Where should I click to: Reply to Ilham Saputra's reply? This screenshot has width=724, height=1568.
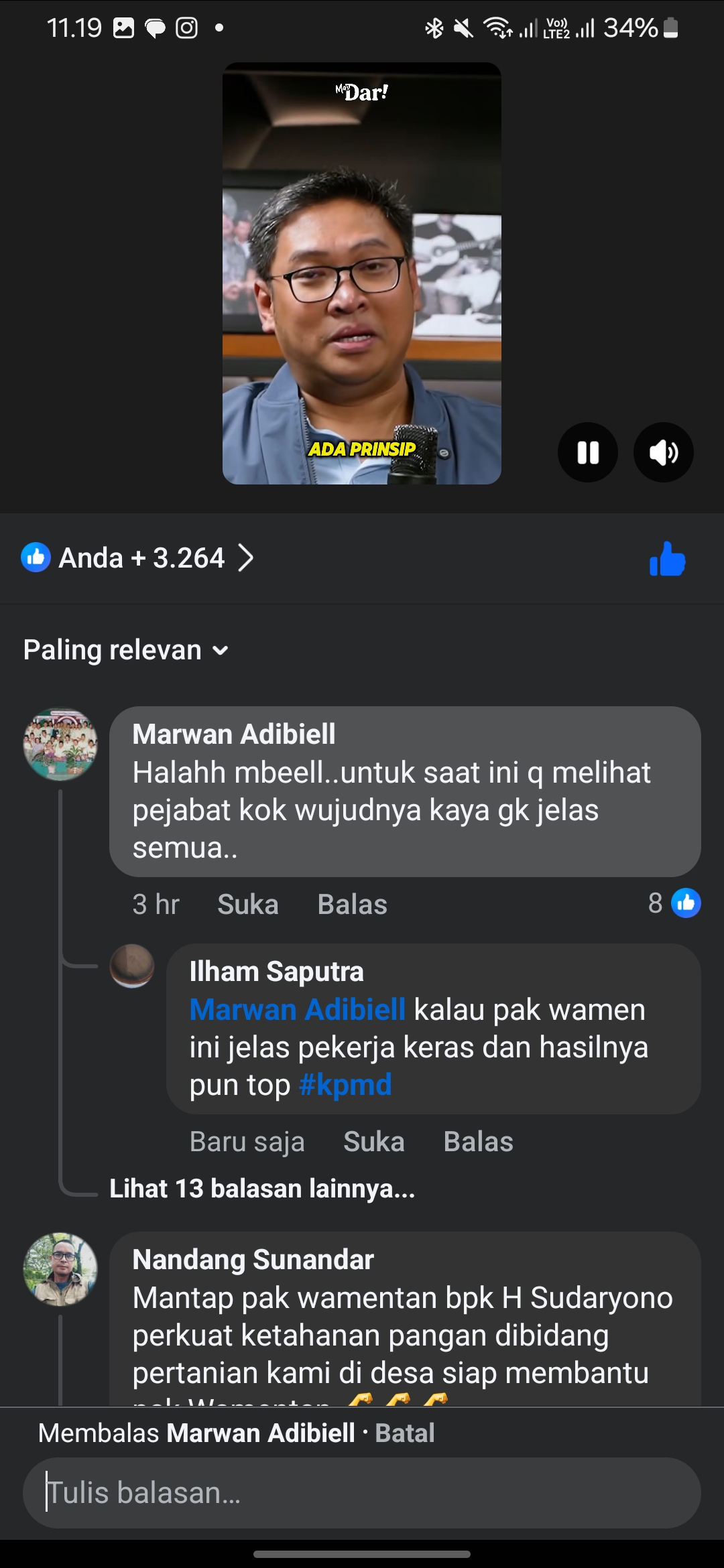(x=478, y=1142)
